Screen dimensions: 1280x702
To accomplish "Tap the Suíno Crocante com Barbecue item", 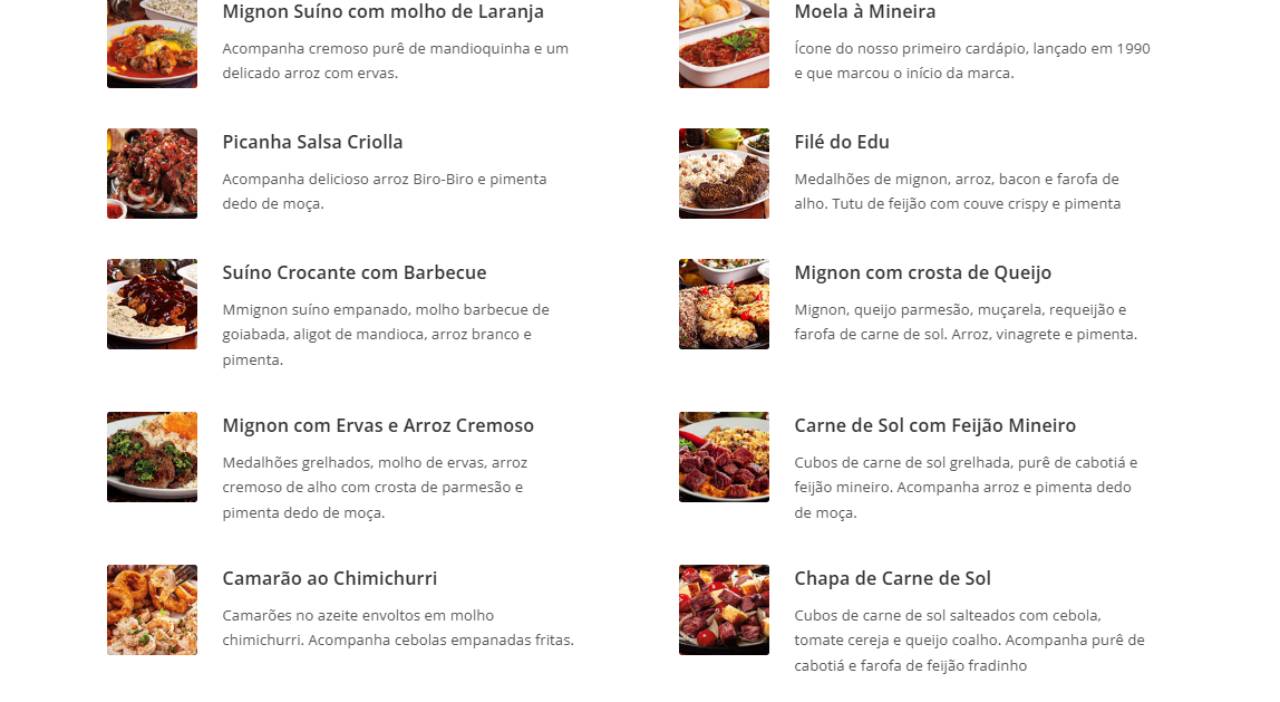I will 354,273.
